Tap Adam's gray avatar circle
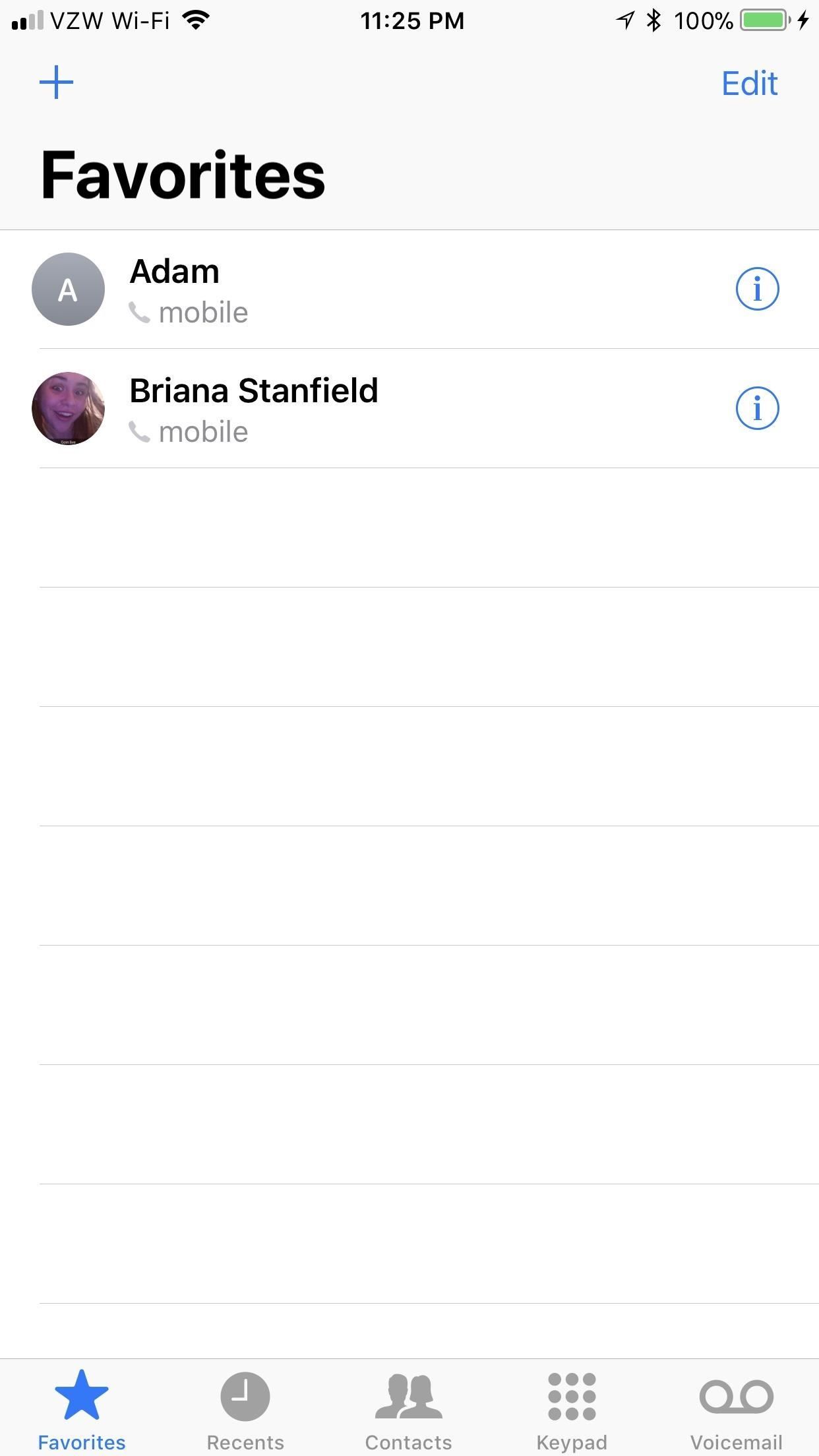 pyautogui.click(x=68, y=289)
